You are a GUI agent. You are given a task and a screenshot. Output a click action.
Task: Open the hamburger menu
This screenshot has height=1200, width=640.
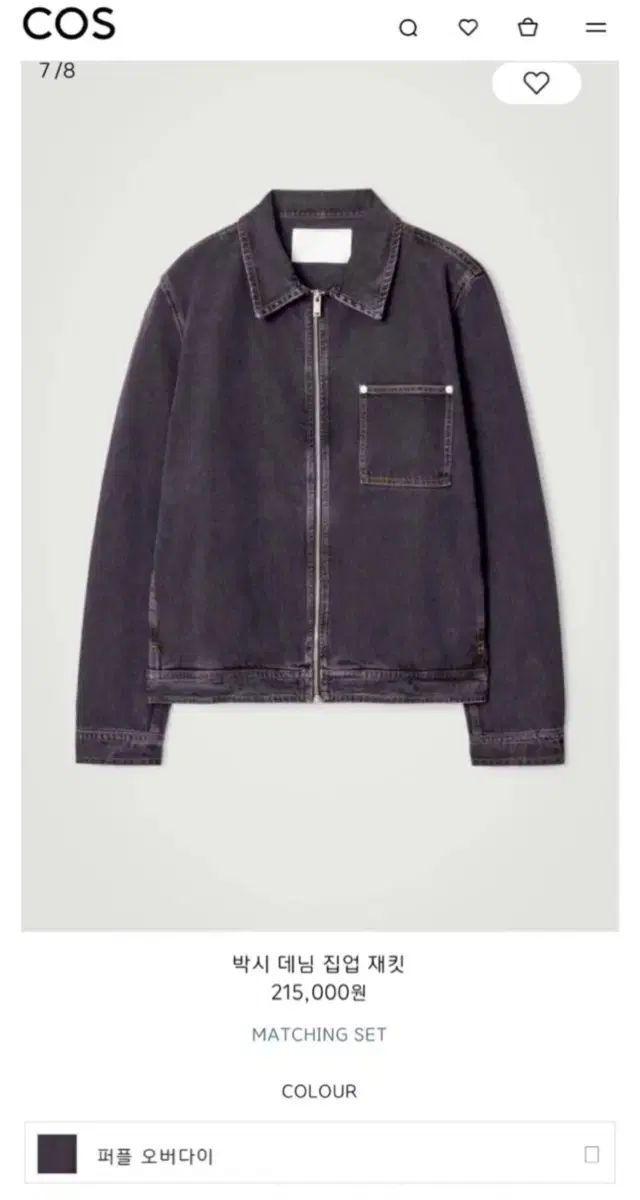tap(596, 28)
